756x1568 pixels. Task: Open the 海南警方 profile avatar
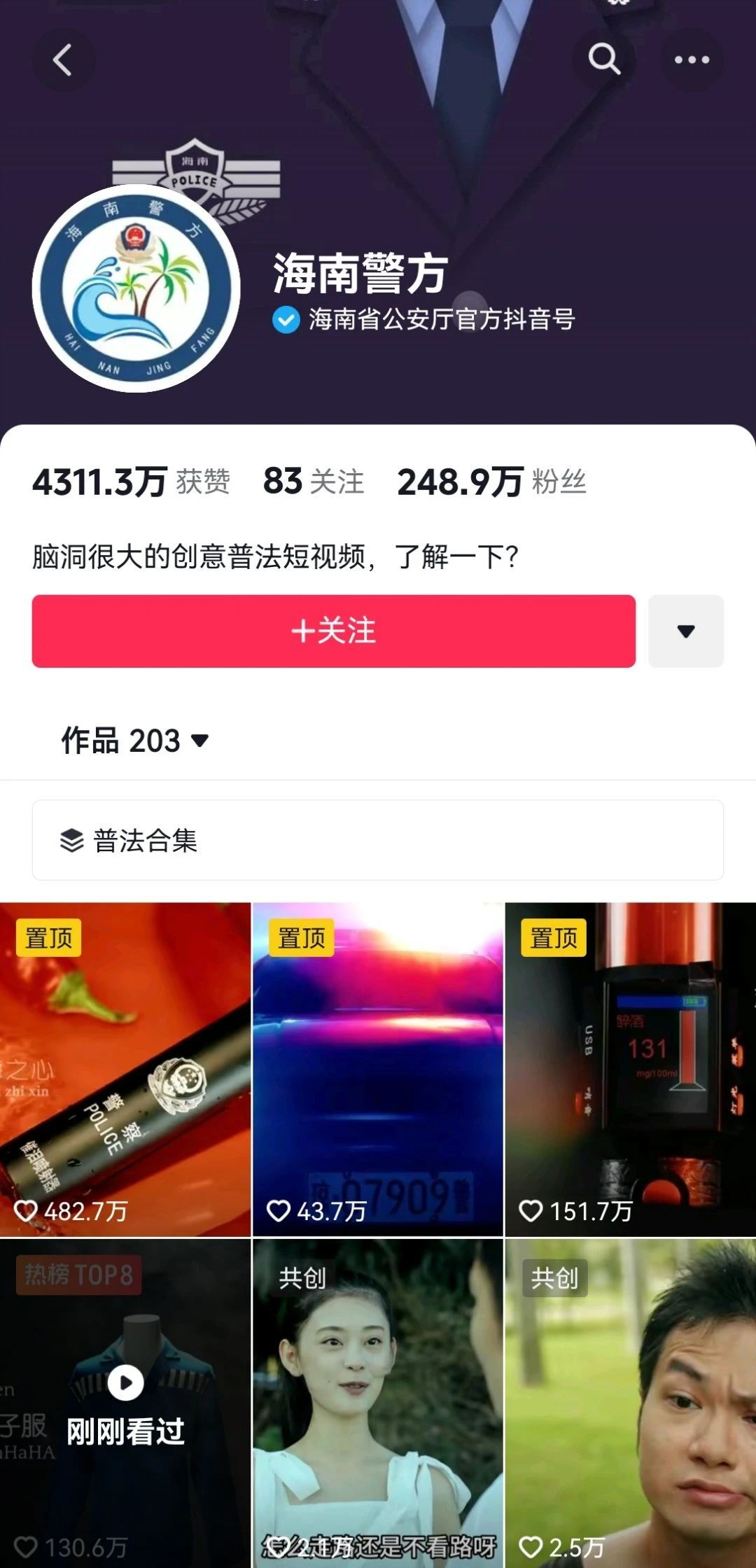(x=136, y=288)
